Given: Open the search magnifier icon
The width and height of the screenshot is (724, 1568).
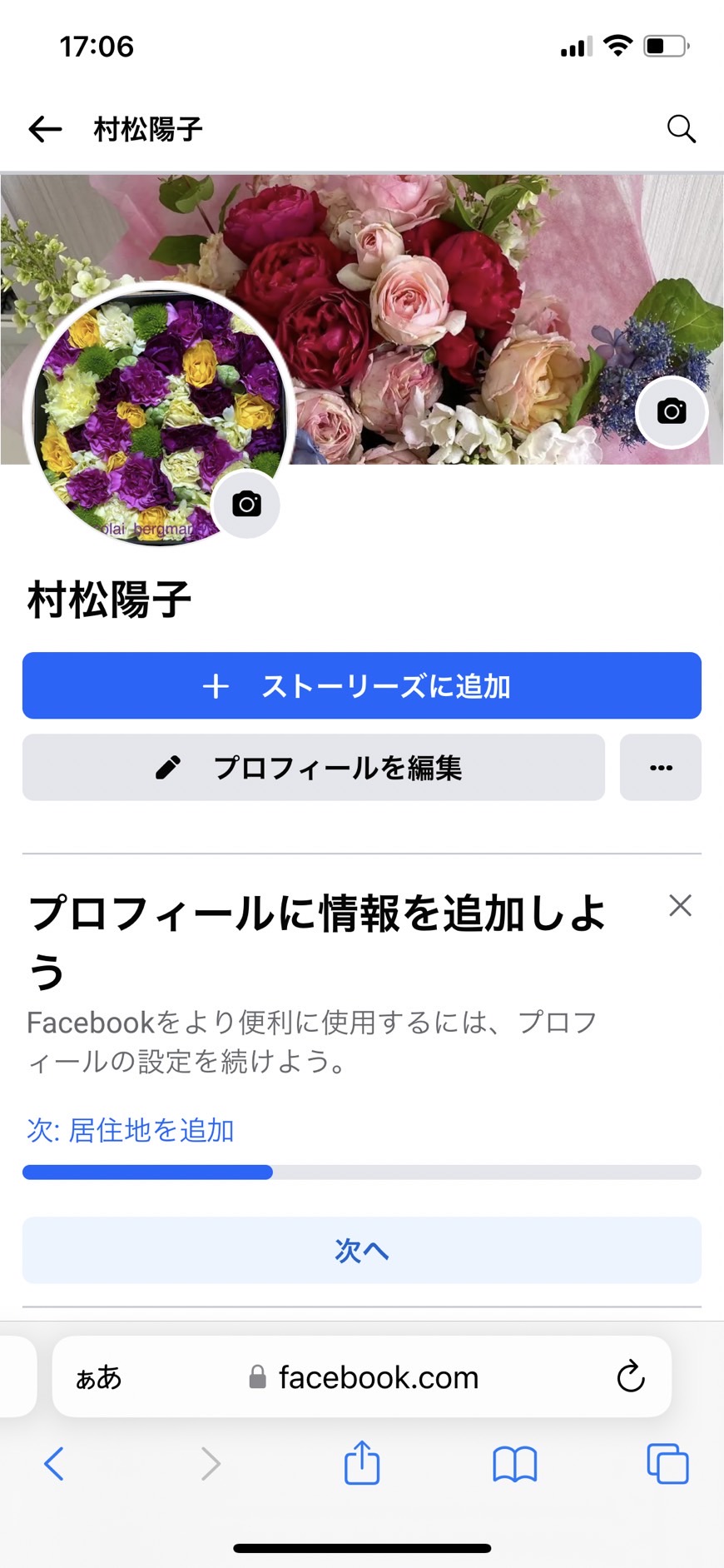Looking at the screenshot, I should pos(681,129).
